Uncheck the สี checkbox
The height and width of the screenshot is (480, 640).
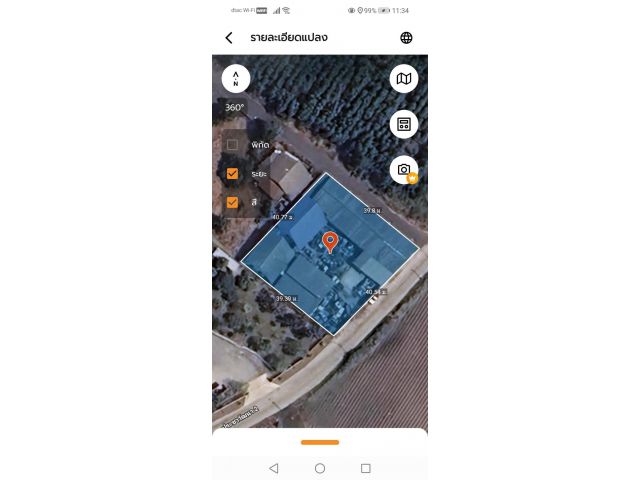click(x=233, y=203)
